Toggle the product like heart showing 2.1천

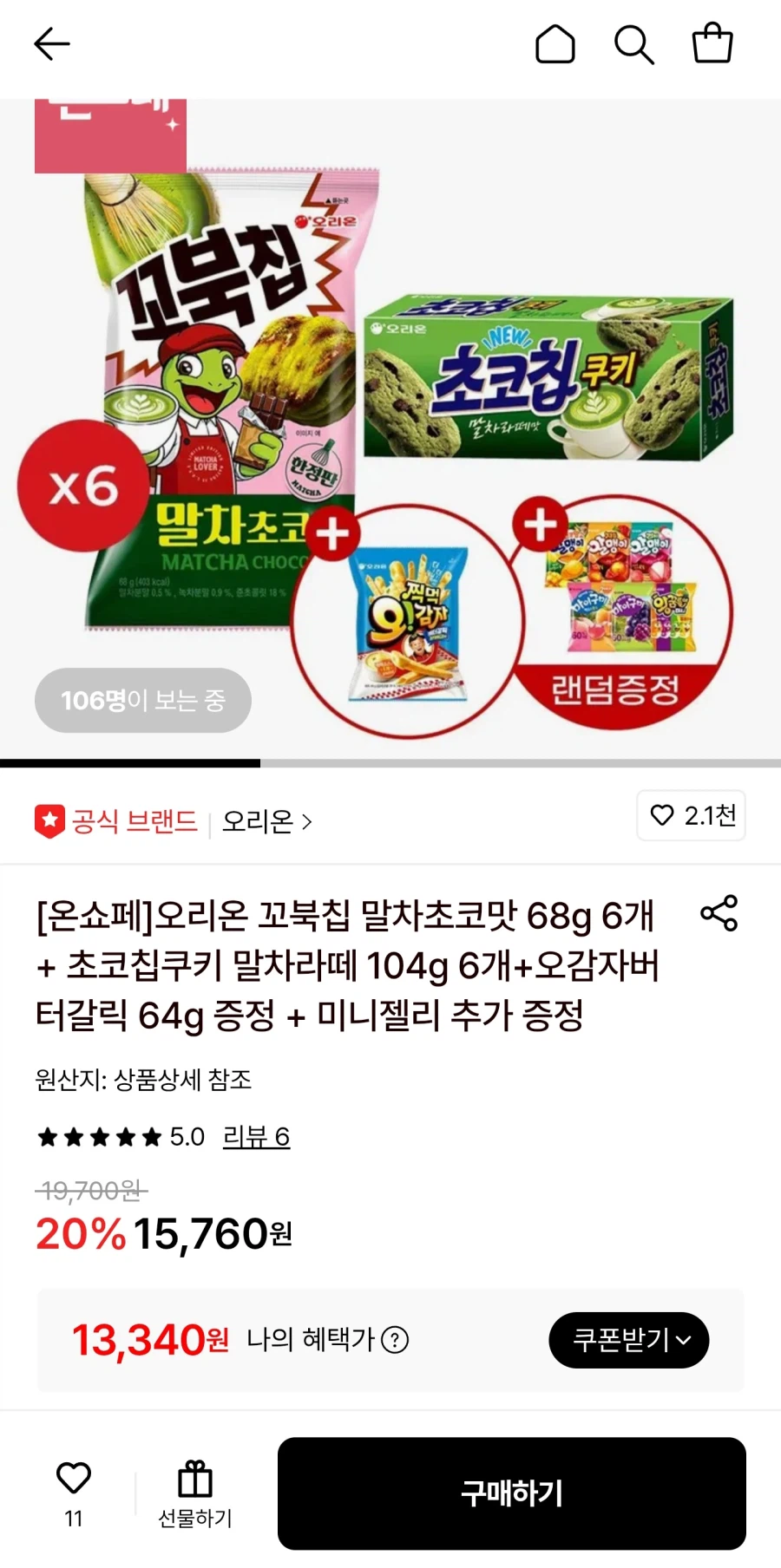(692, 816)
